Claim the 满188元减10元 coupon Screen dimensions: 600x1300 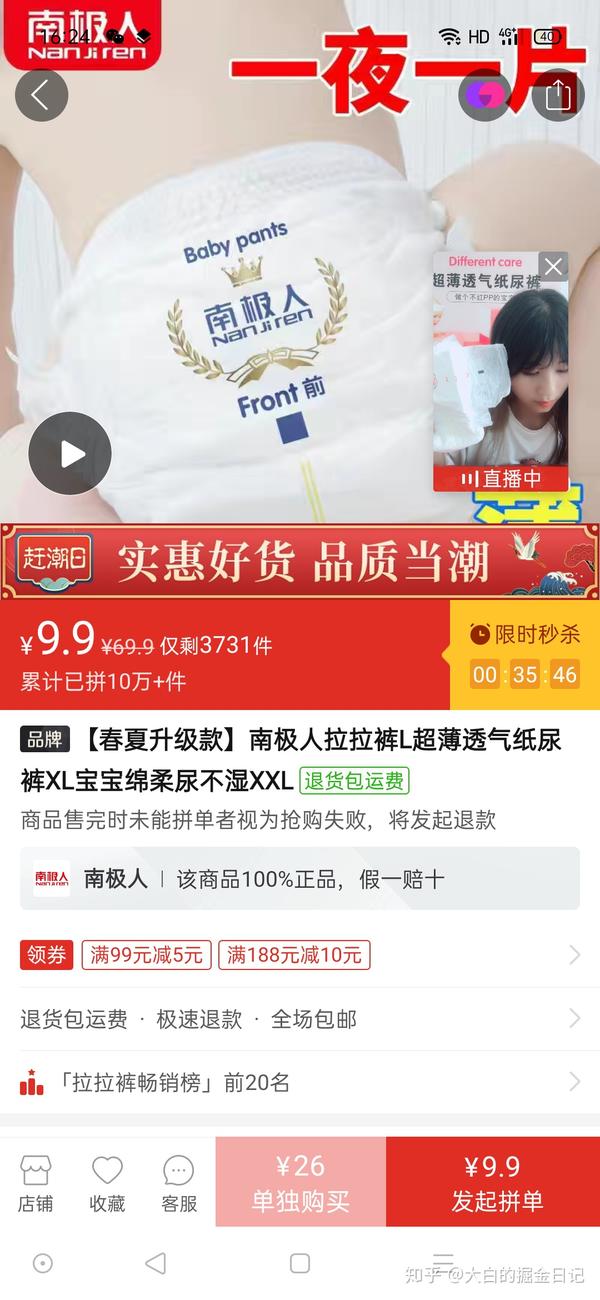click(x=294, y=955)
